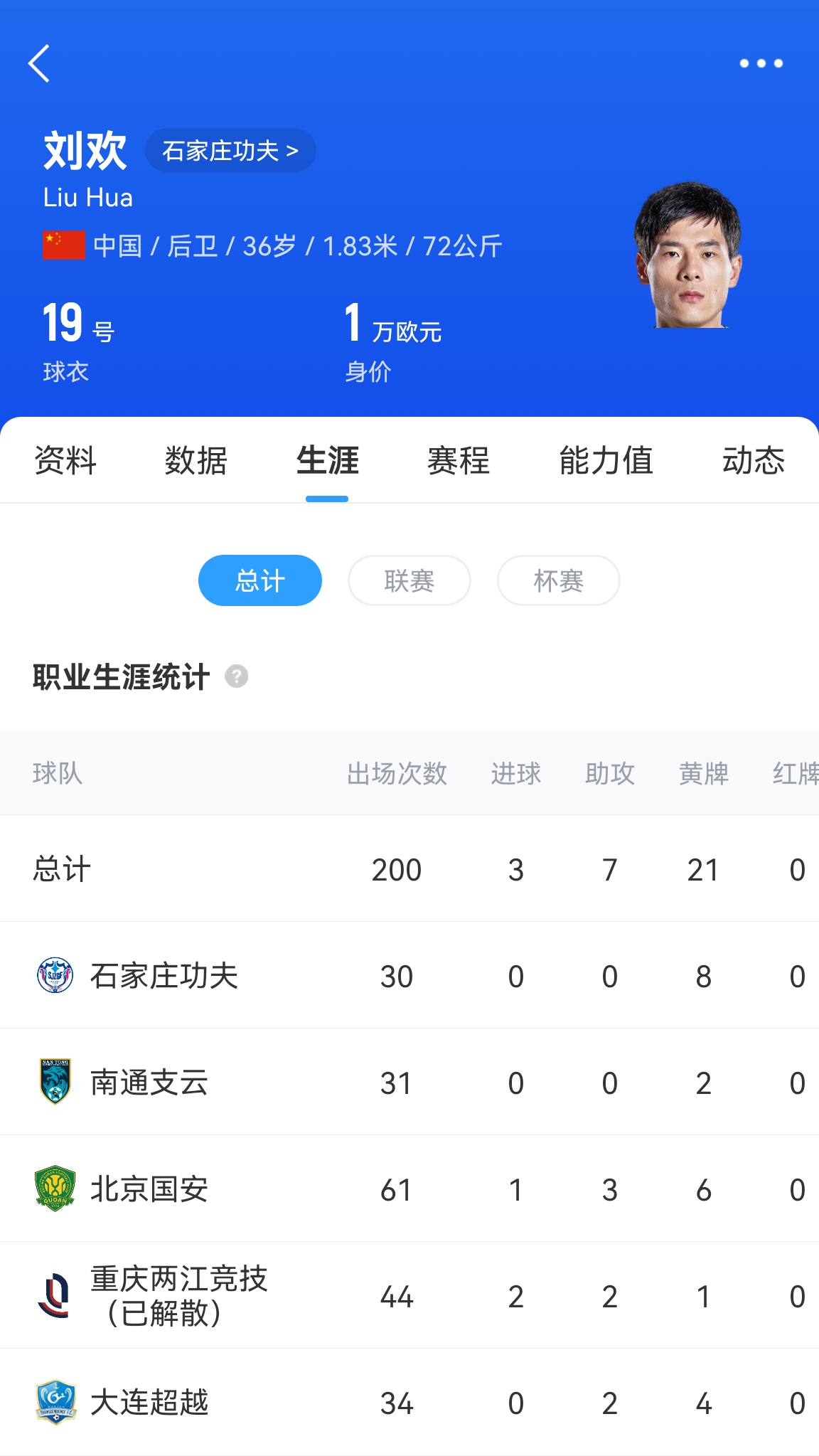Open the three-dot overflow menu

pos(761,64)
